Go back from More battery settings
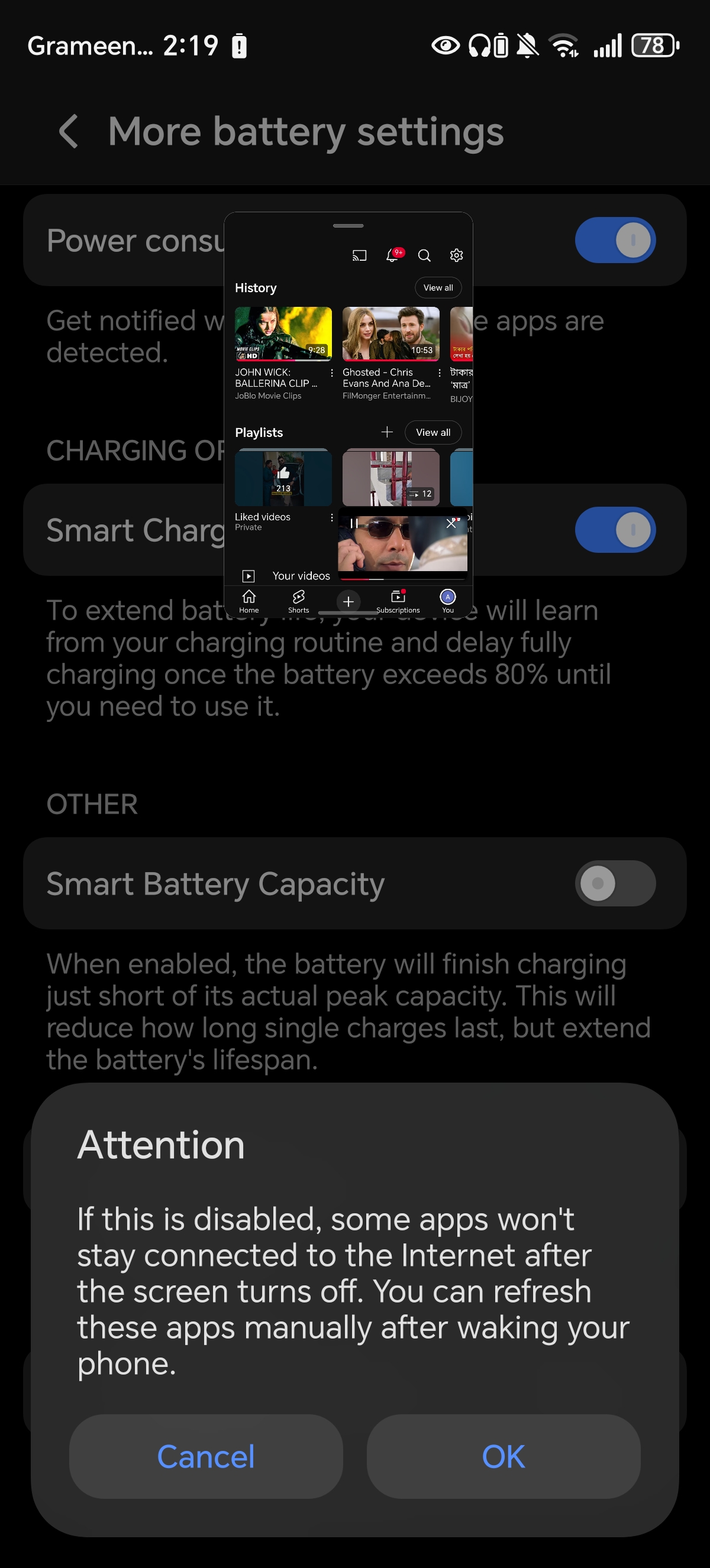Viewport: 710px width, 1568px height. click(x=69, y=131)
